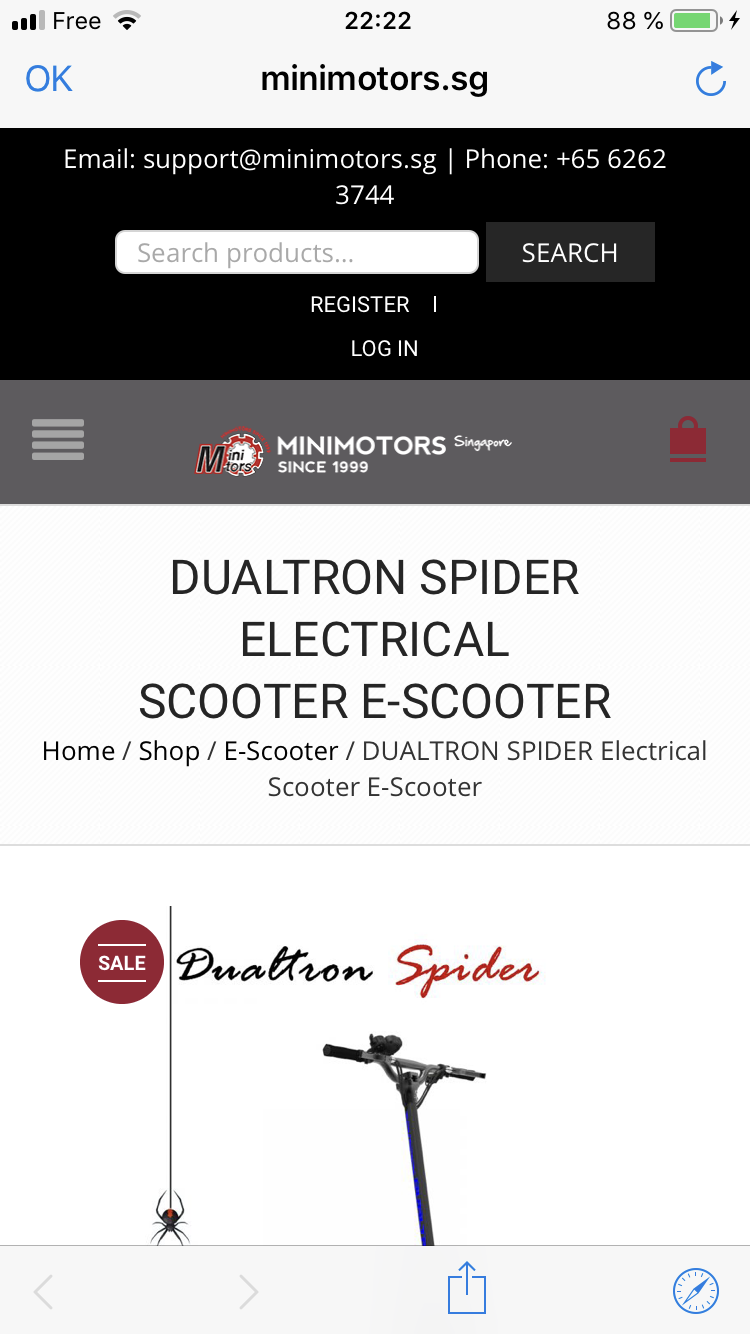Screen dimensions: 750x1334
Task: Open the E-Scooter category breadcrumb
Action: click(x=281, y=751)
